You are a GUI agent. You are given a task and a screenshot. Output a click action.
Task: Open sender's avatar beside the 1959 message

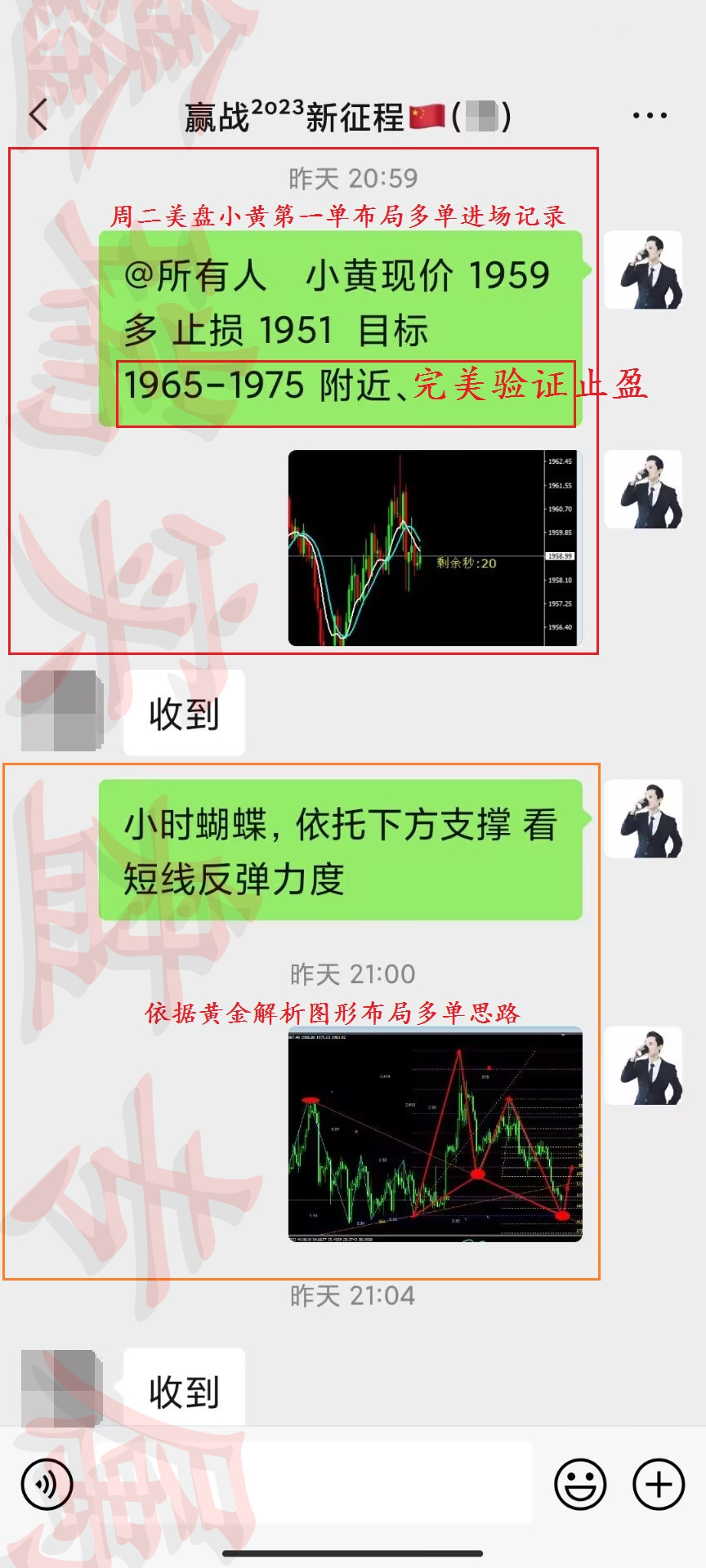pyautogui.click(x=643, y=270)
